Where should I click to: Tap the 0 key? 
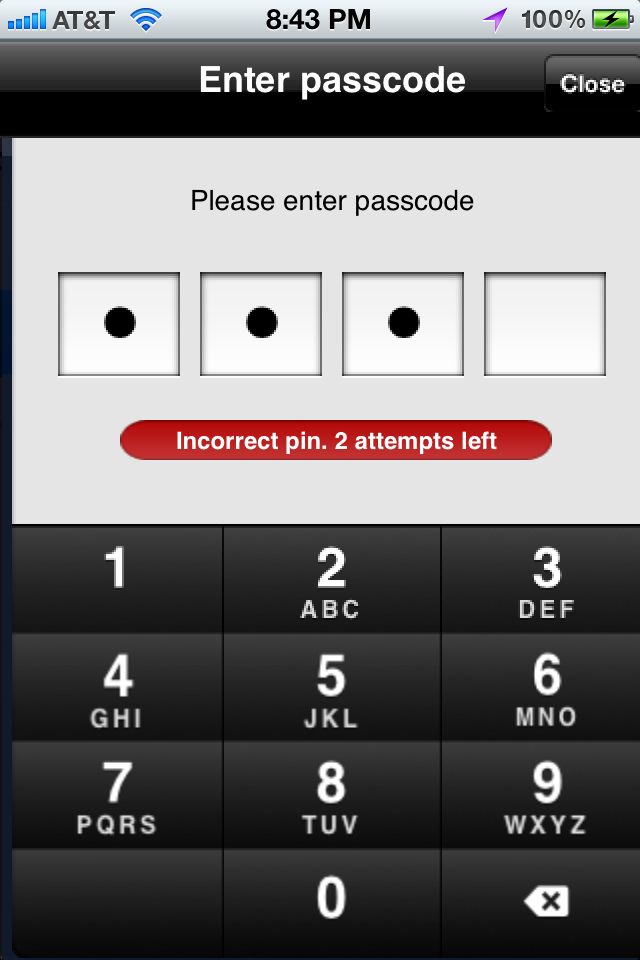pos(331,900)
